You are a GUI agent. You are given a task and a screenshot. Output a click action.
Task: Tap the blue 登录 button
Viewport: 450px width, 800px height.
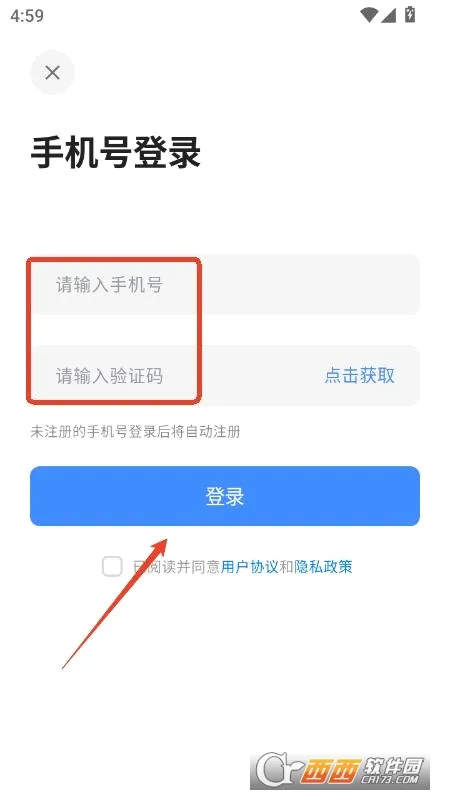tap(225, 496)
